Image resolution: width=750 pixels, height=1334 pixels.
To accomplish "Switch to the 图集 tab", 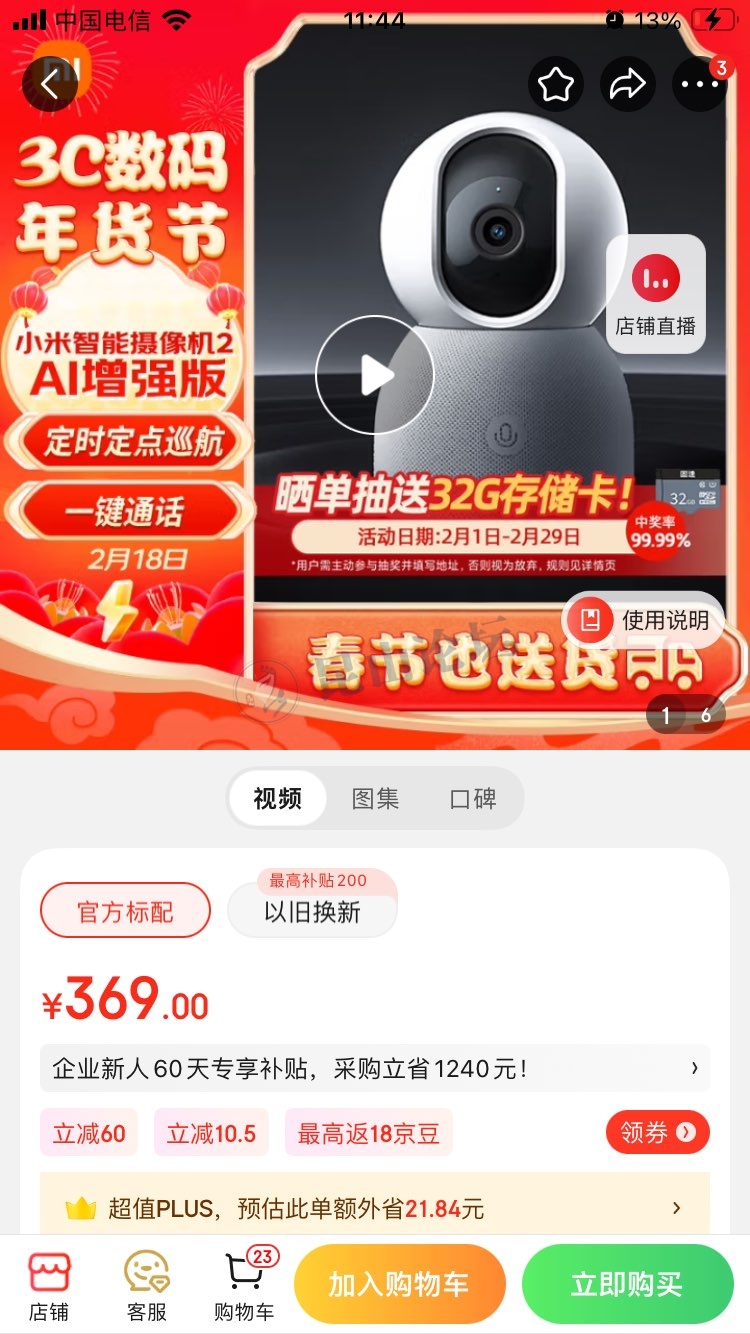I will pos(375,798).
